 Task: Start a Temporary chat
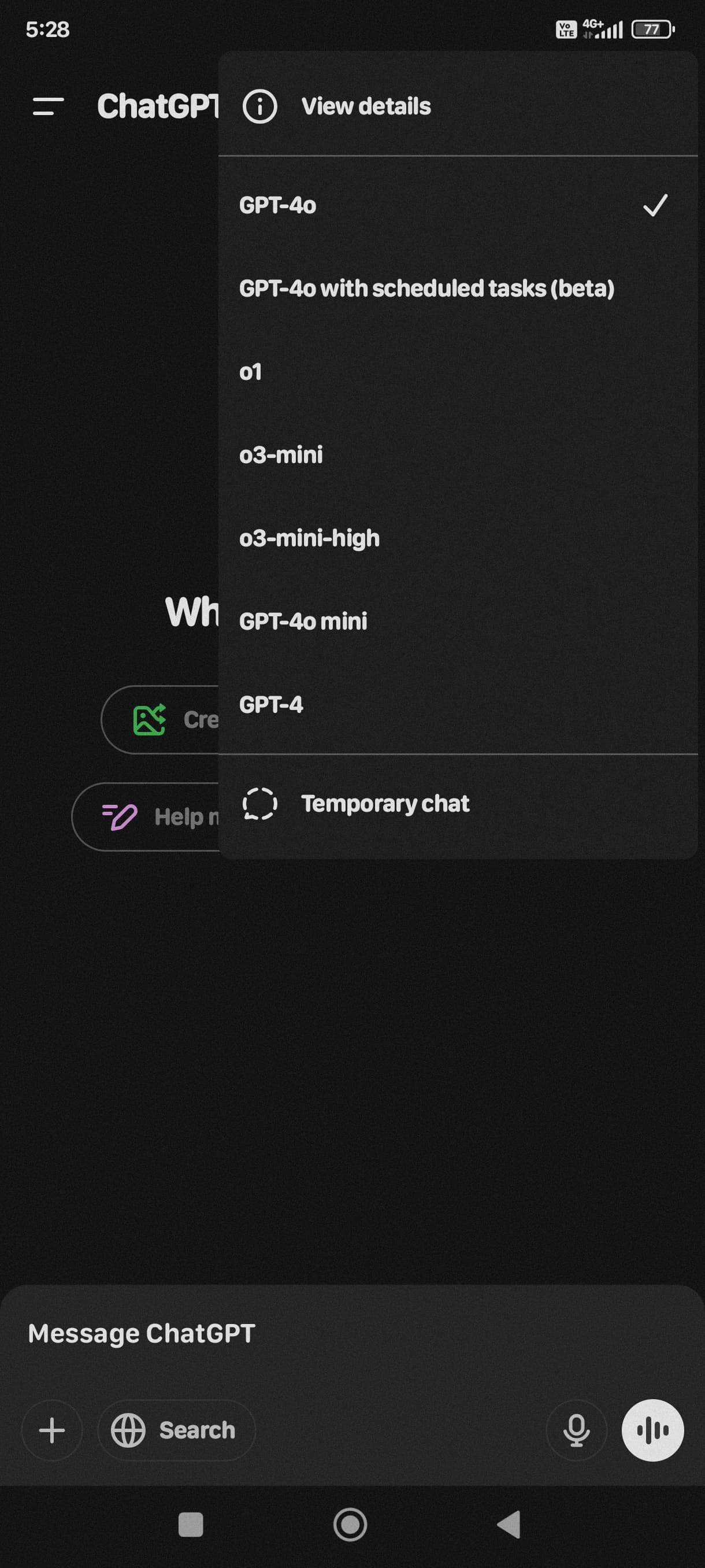click(458, 804)
